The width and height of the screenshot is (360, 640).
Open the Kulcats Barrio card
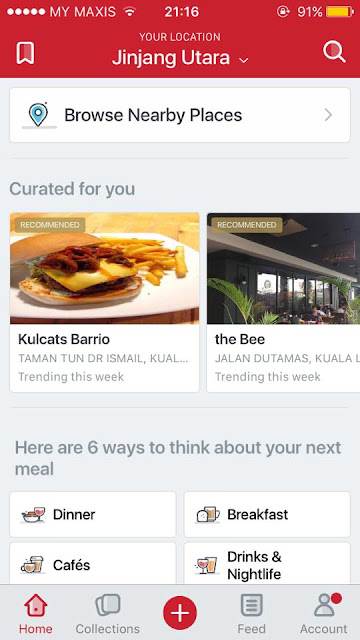pos(104,302)
